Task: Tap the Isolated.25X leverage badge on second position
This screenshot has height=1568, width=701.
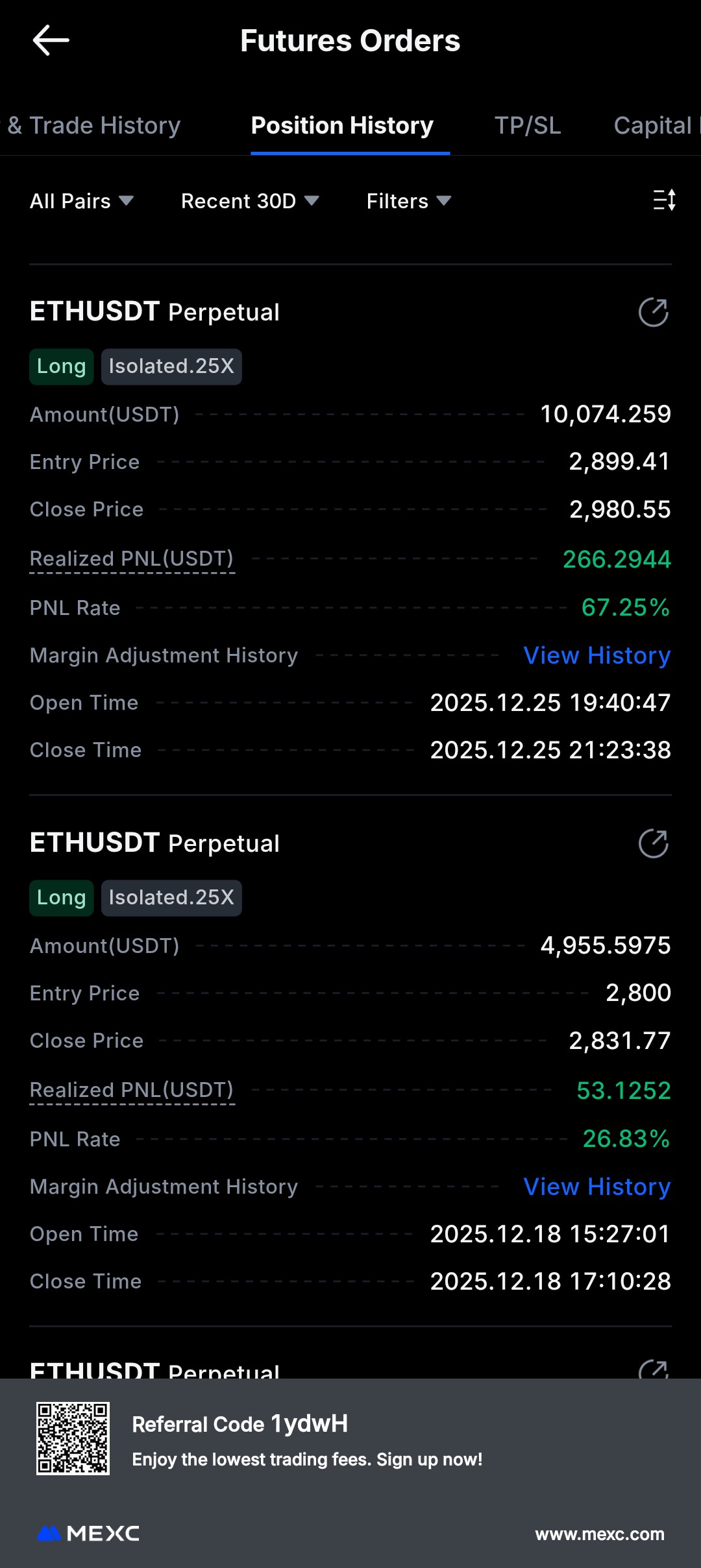Action: click(x=171, y=897)
